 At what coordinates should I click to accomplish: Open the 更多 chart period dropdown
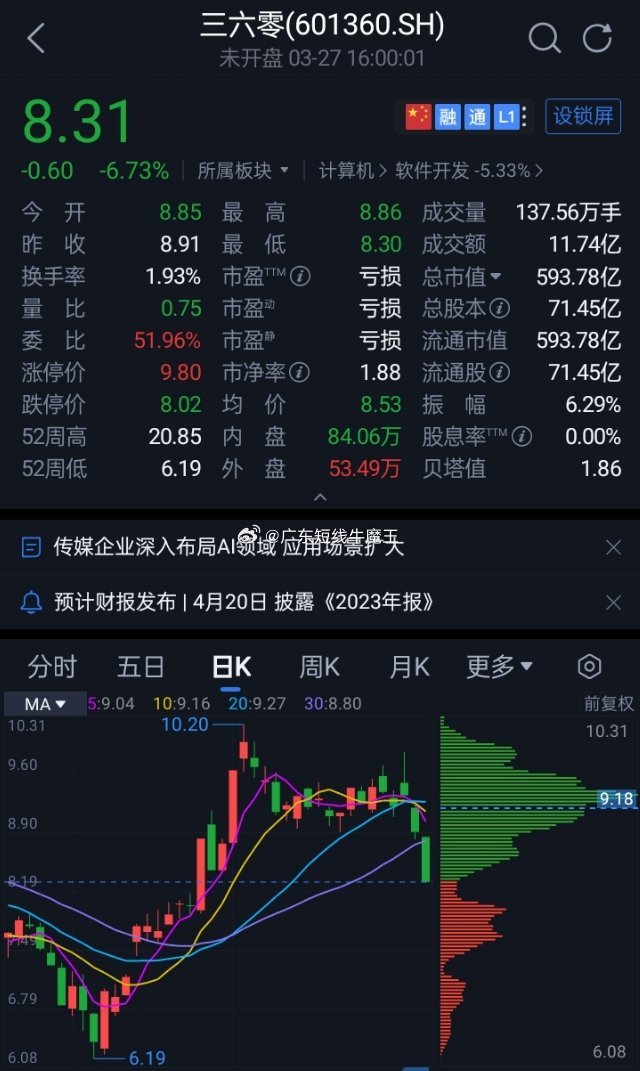pos(499,666)
